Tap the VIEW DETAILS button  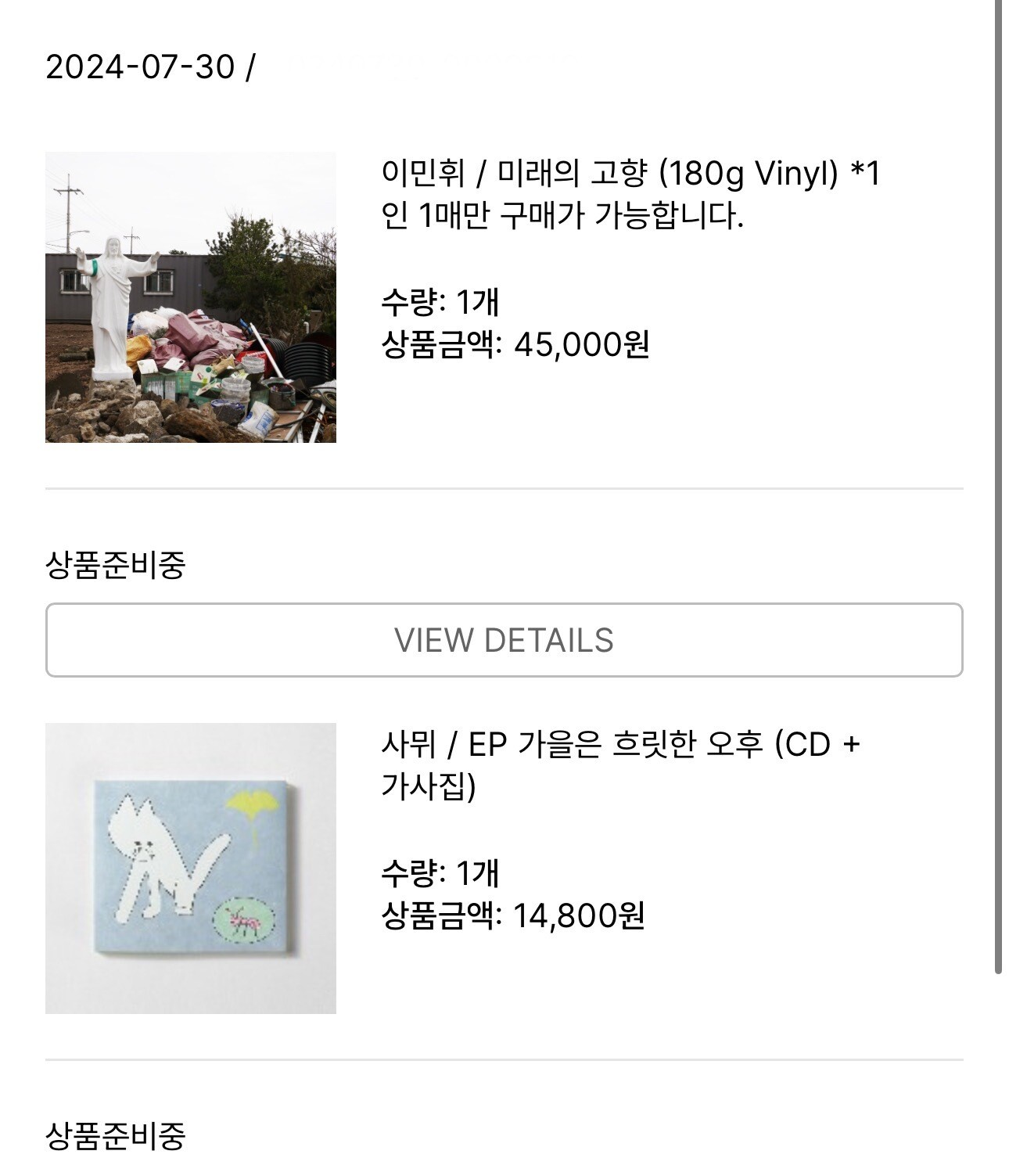click(x=504, y=640)
